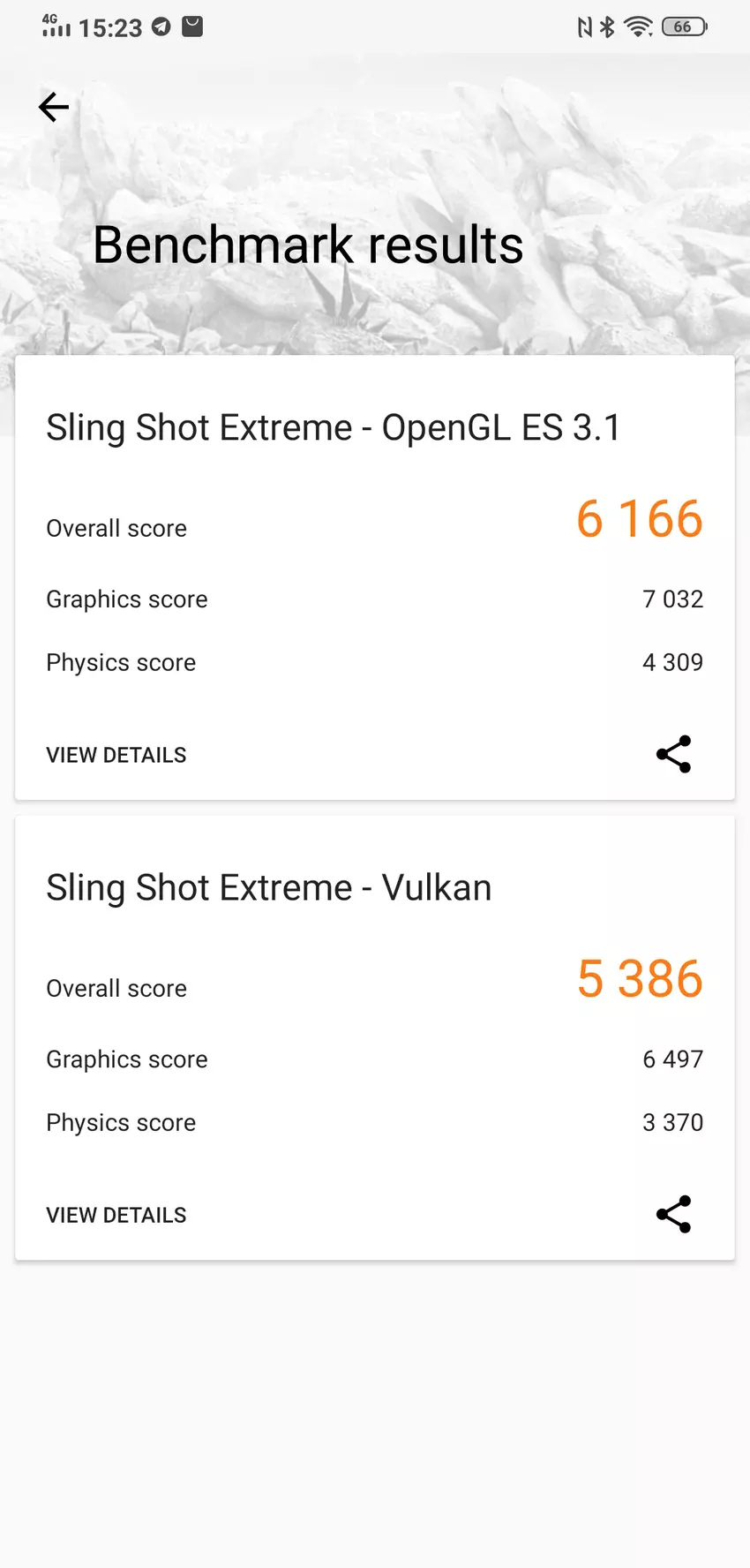Image resolution: width=750 pixels, height=1568 pixels.
Task: View details for the OpenGL ES 3.1 result
Action: coord(116,755)
